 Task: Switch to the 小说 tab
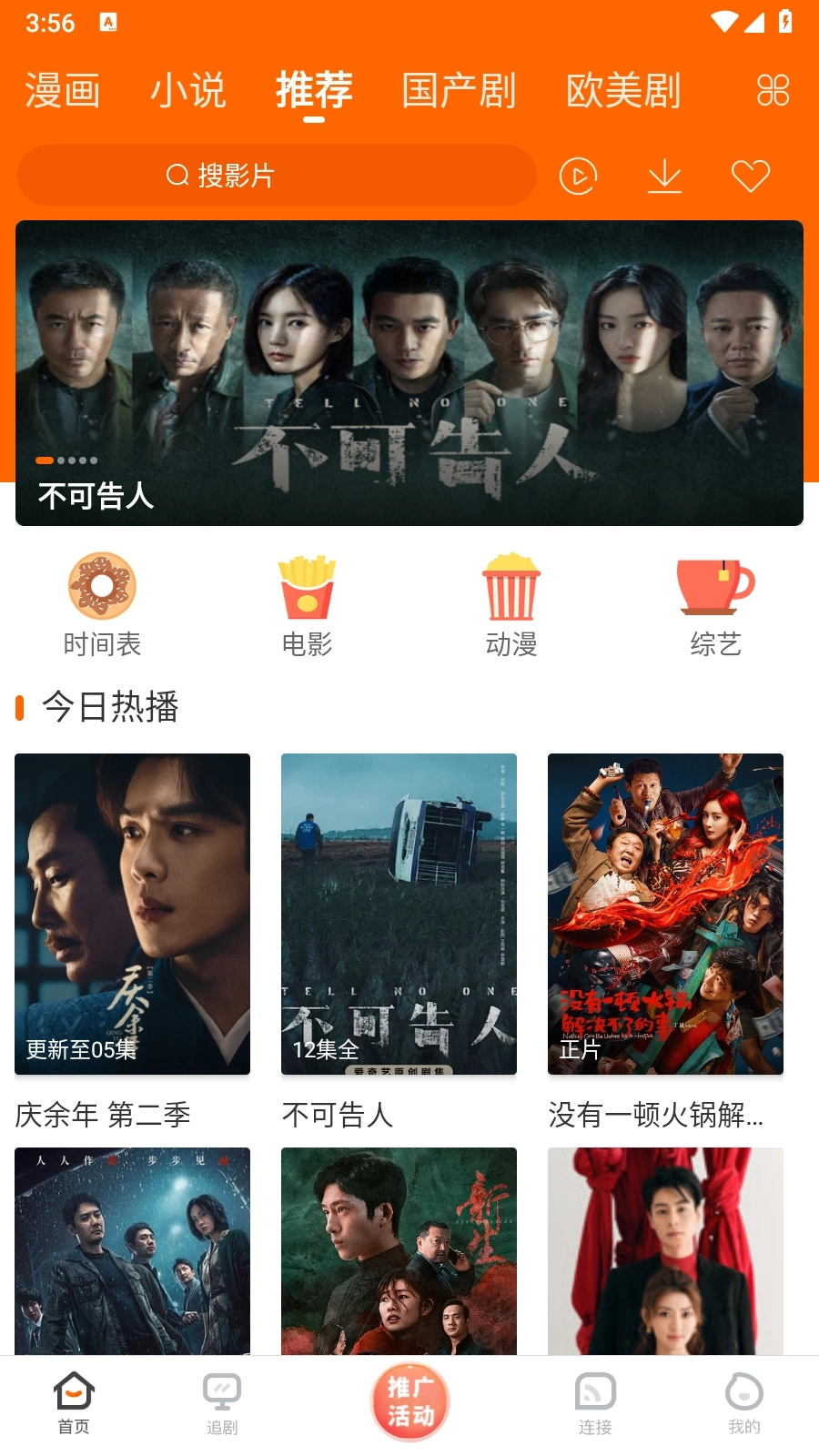[x=187, y=90]
